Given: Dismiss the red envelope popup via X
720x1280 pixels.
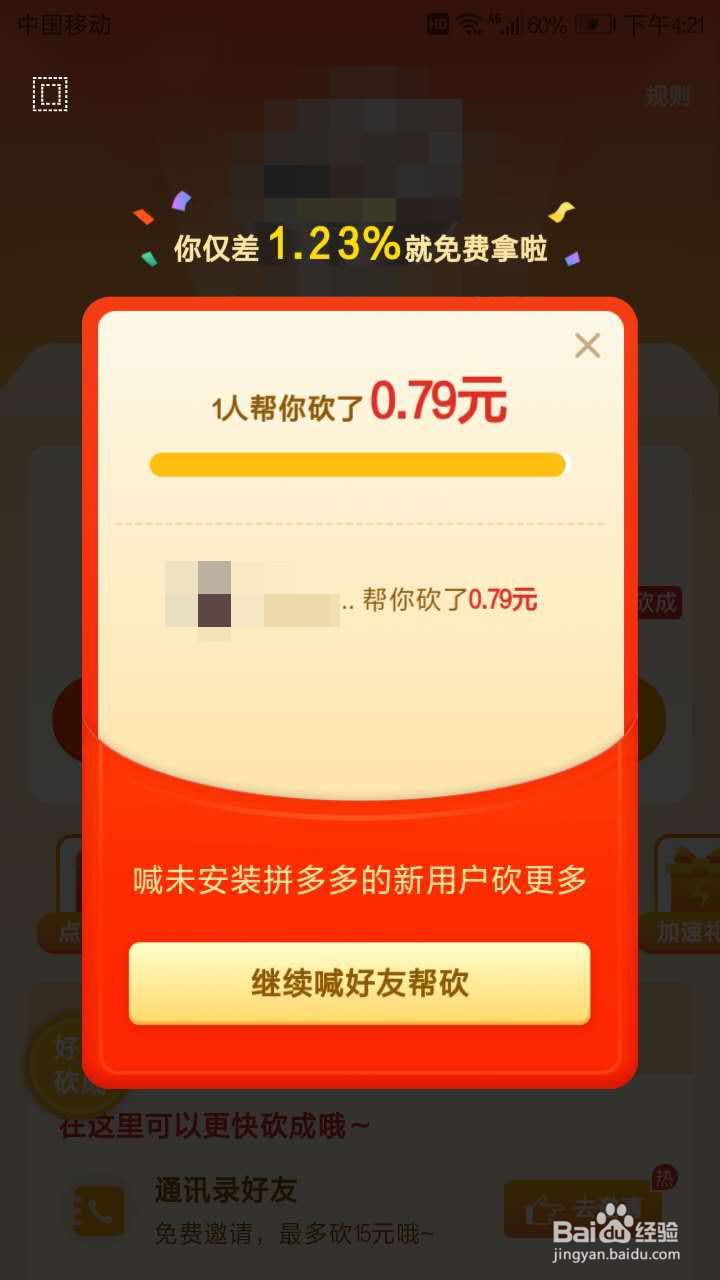Looking at the screenshot, I should click(x=588, y=345).
